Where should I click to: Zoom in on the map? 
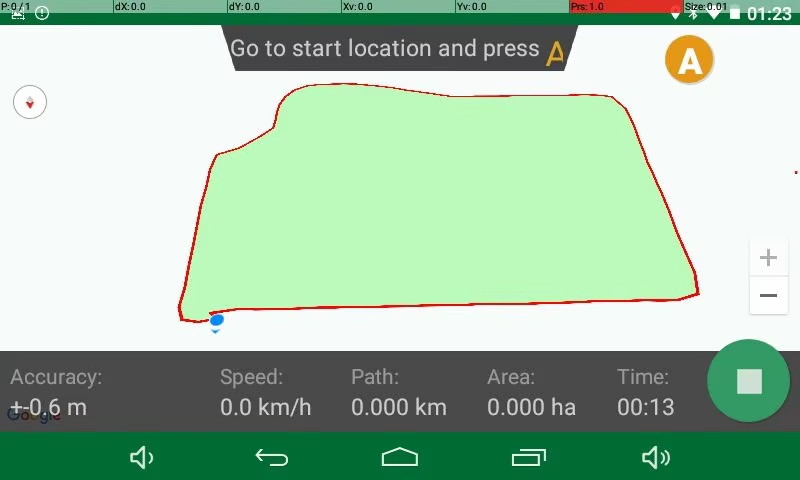point(768,258)
